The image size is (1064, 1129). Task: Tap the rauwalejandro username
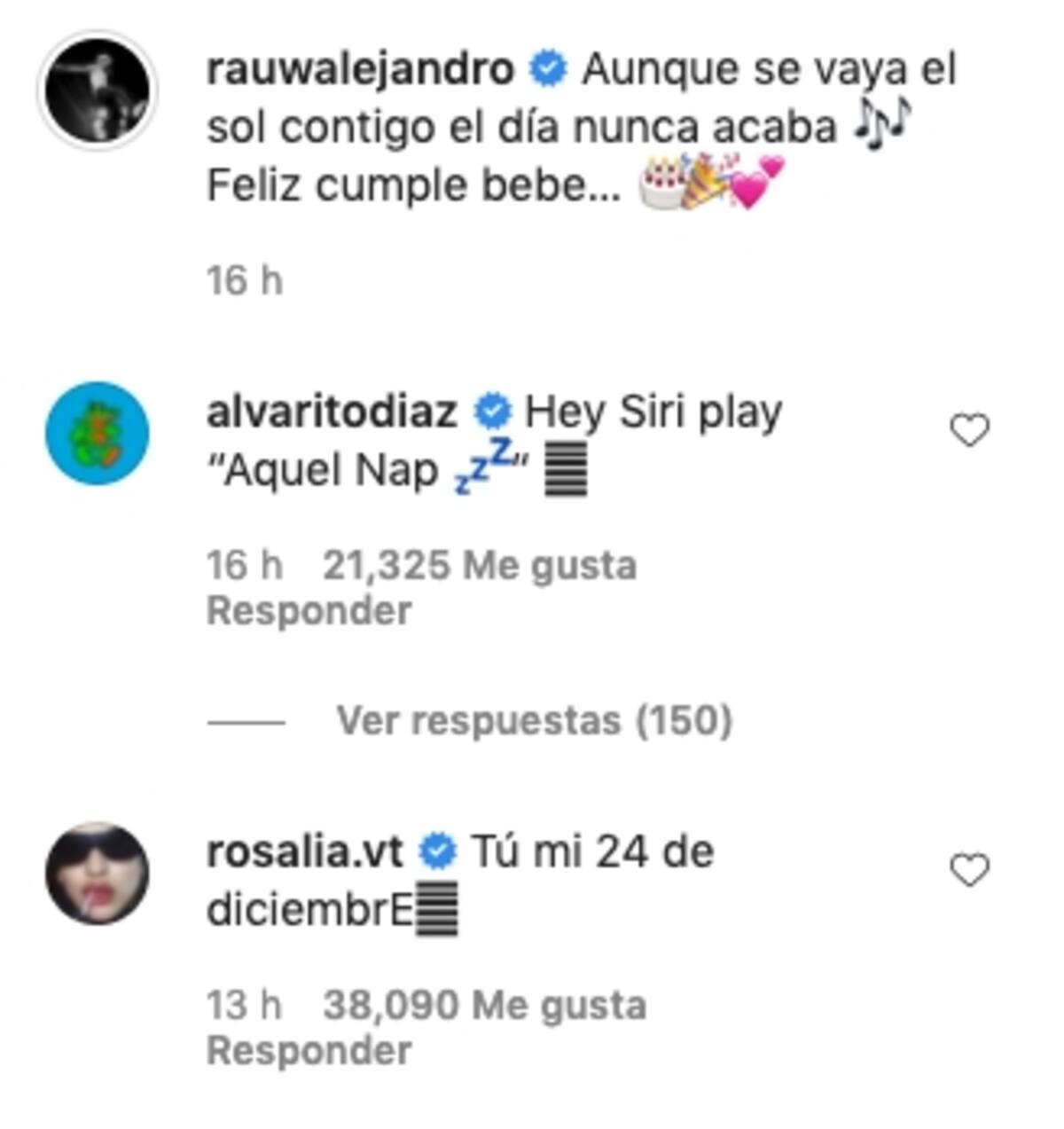360,69
